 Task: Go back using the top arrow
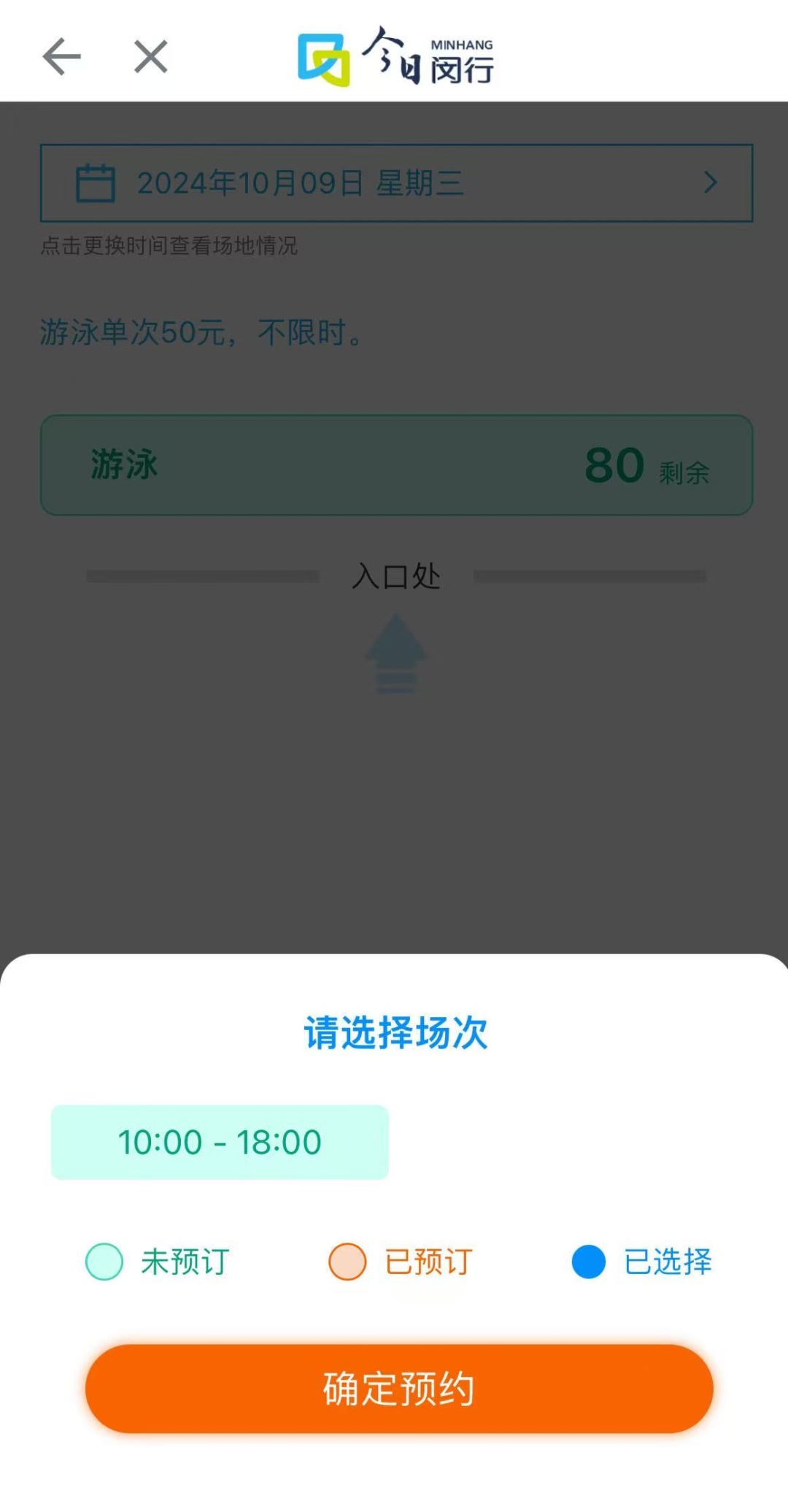pos(61,57)
